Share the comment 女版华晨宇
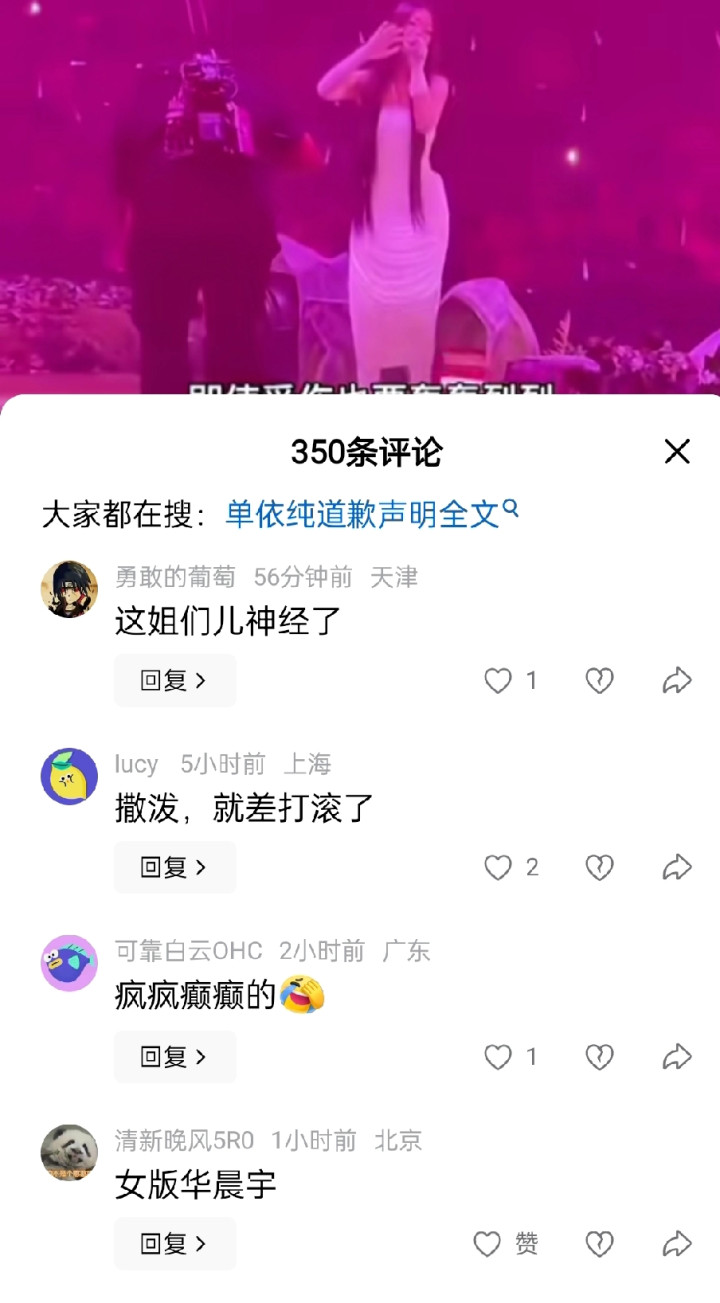 tap(677, 1244)
